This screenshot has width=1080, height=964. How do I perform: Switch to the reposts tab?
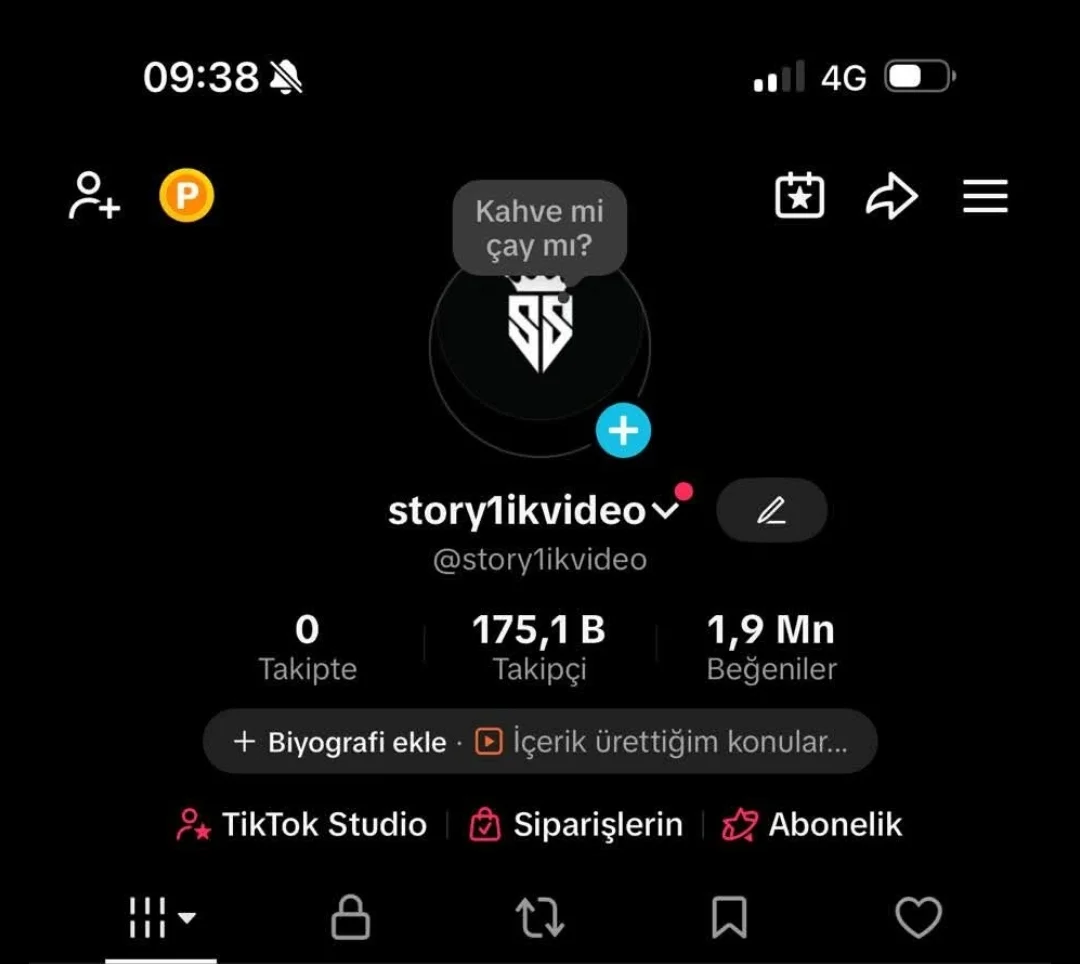[540, 917]
